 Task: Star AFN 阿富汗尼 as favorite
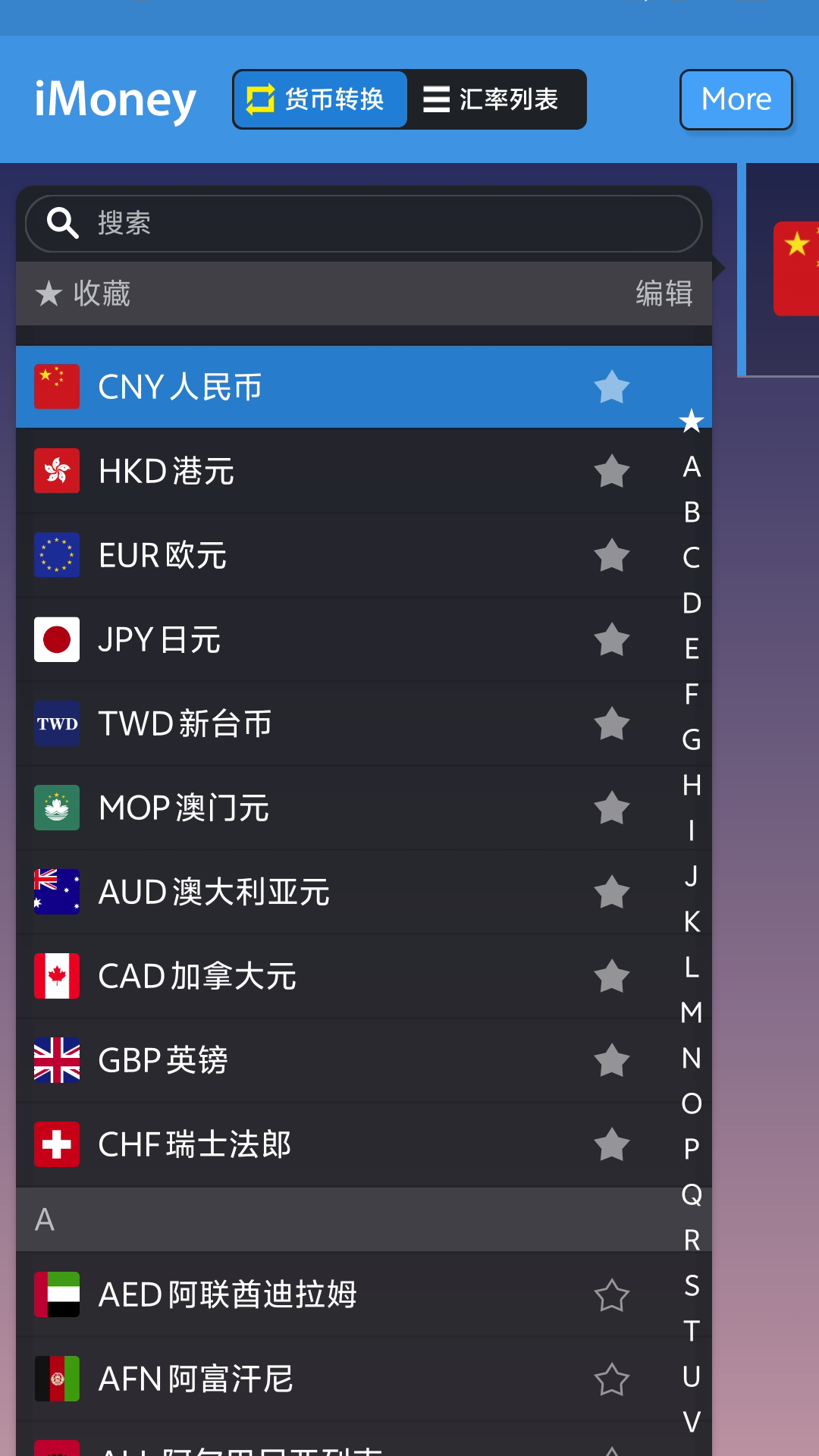pyautogui.click(x=612, y=1379)
